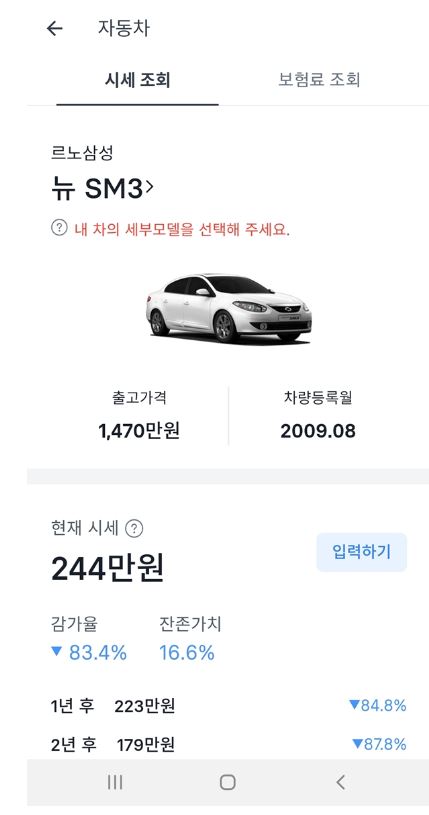
Task: Go to the home screen
Action: tap(227, 782)
